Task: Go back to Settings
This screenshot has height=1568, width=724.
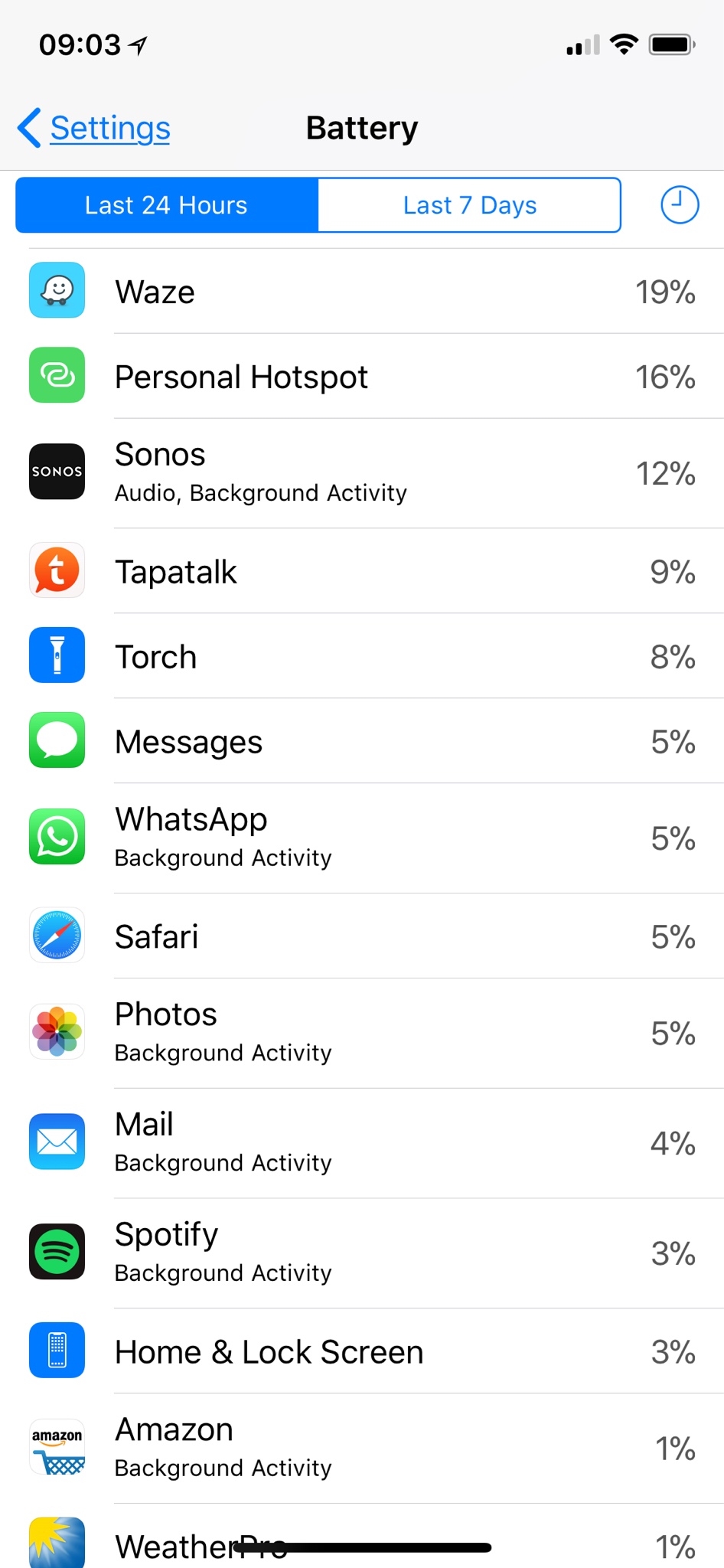Action: 95,128
